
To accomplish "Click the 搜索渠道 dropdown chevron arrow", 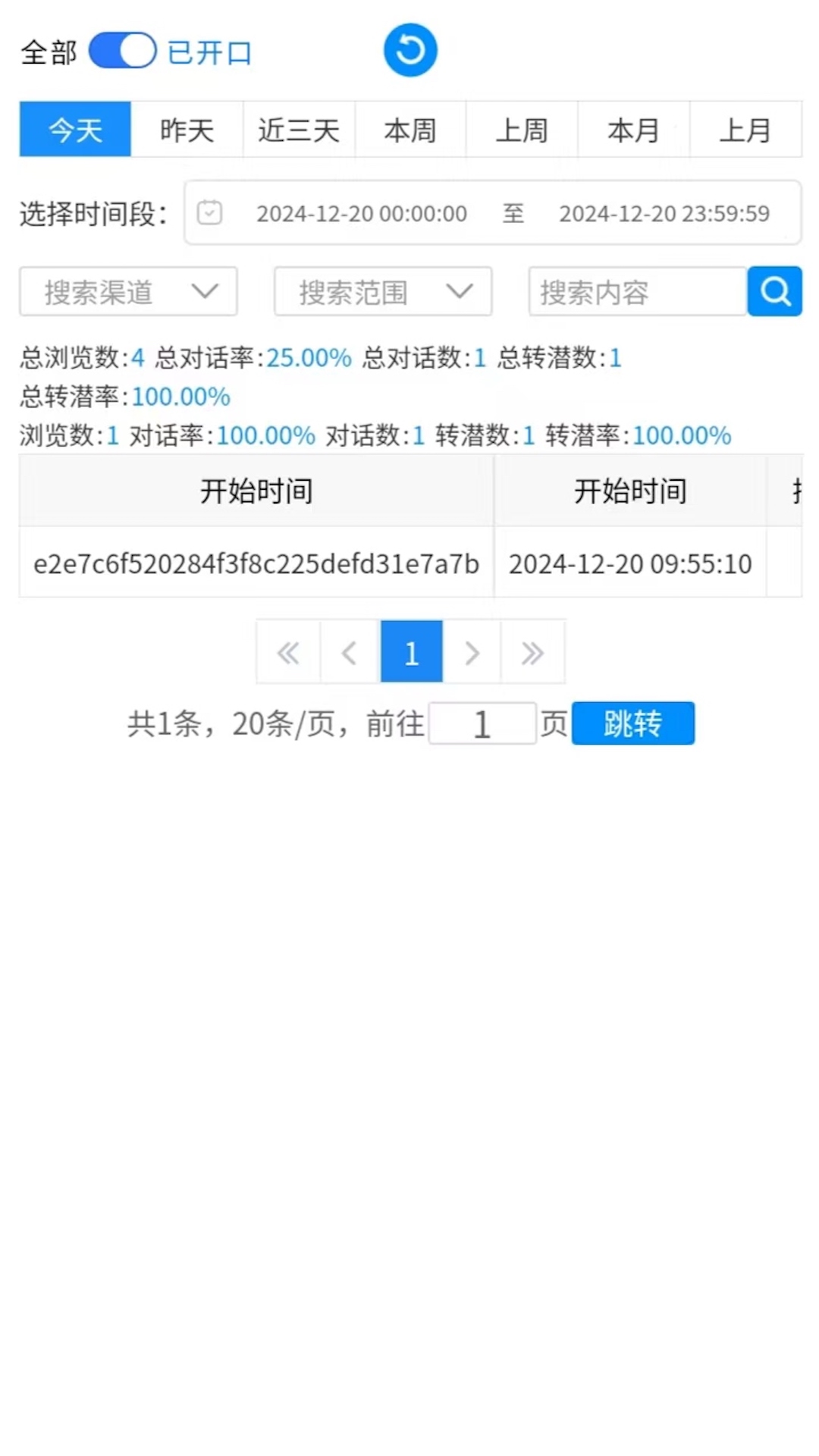I will click(203, 291).
